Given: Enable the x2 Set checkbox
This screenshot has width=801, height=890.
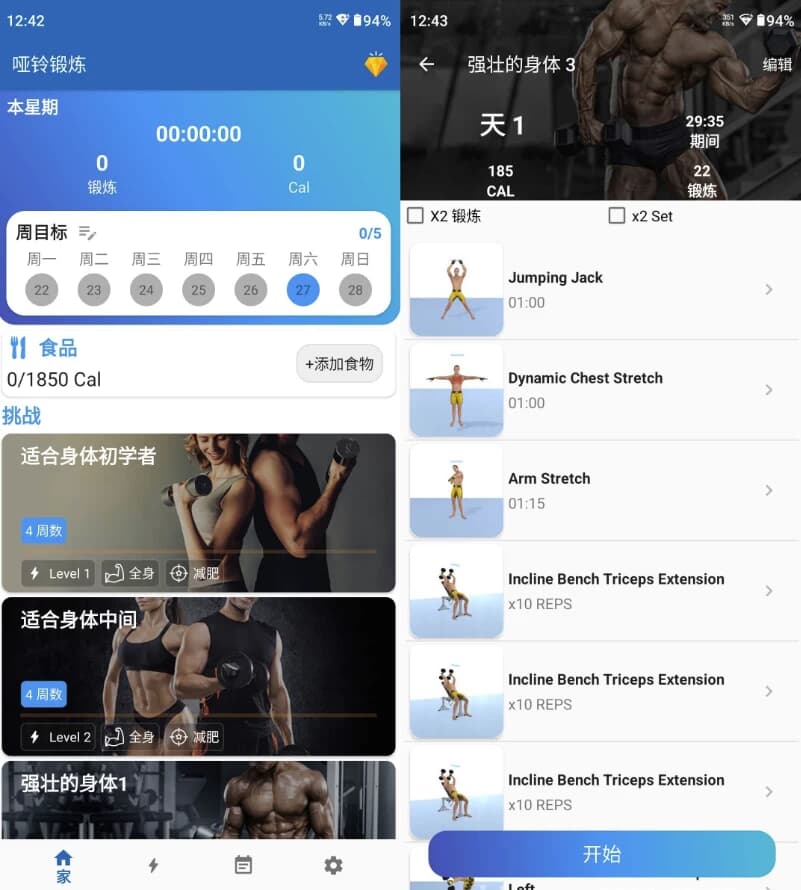Looking at the screenshot, I should click(x=617, y=215).
